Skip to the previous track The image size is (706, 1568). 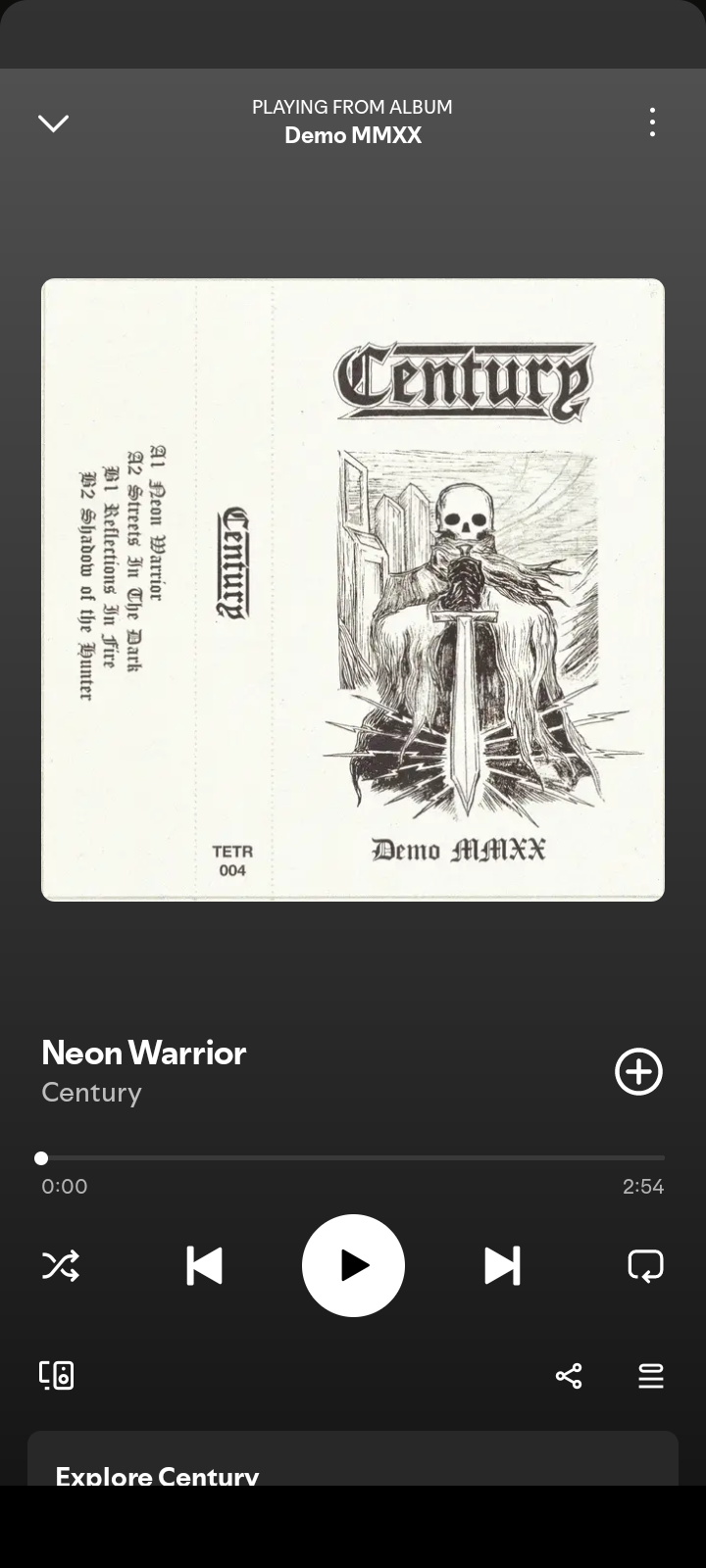pyautogui.click(x=204, y=1266)
